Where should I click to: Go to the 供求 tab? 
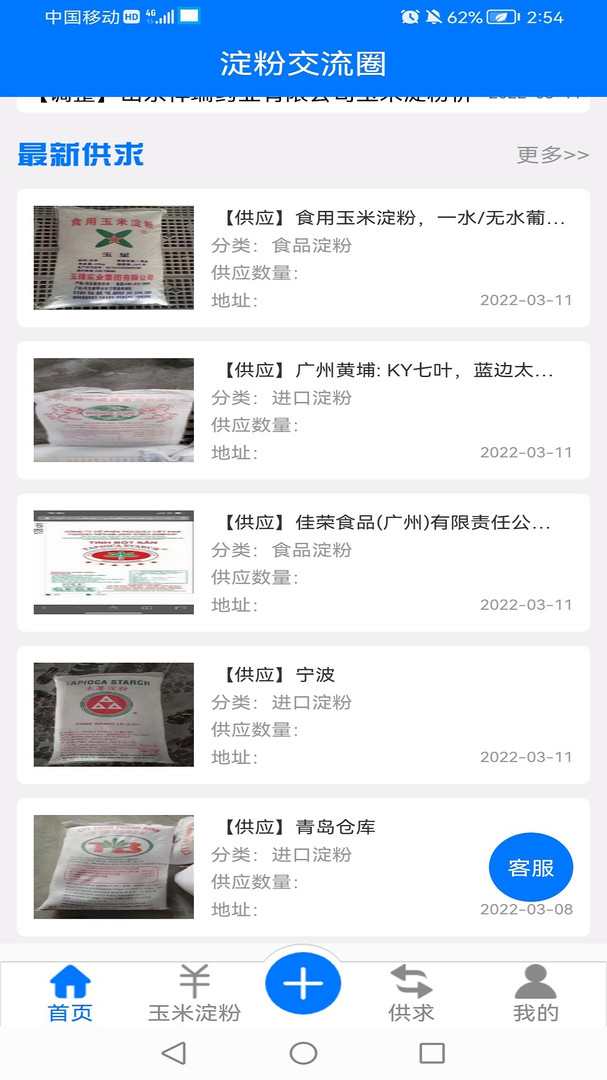[x=411, y=993]
